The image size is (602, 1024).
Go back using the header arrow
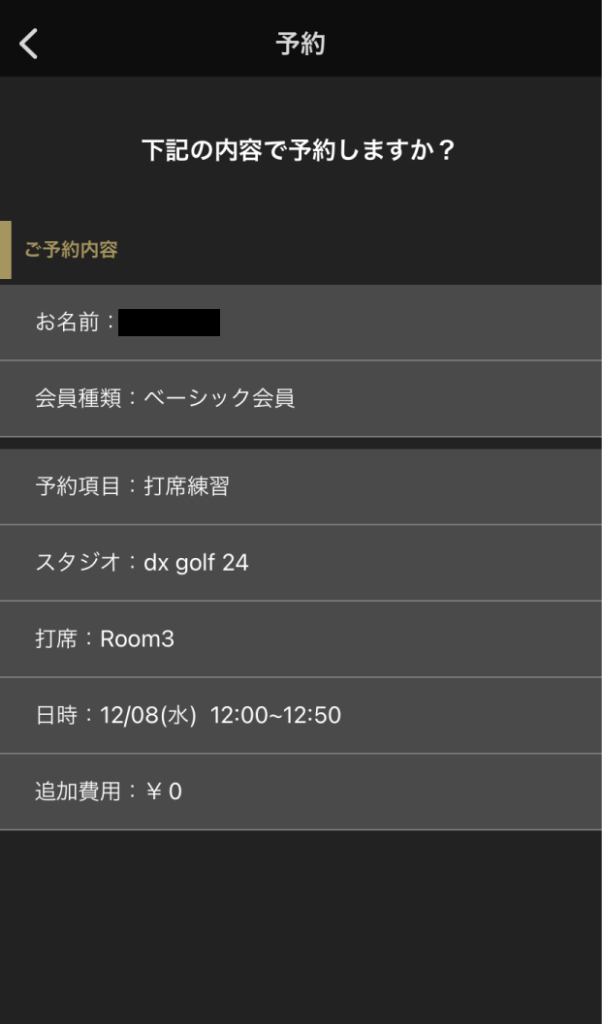click(29, 44)
